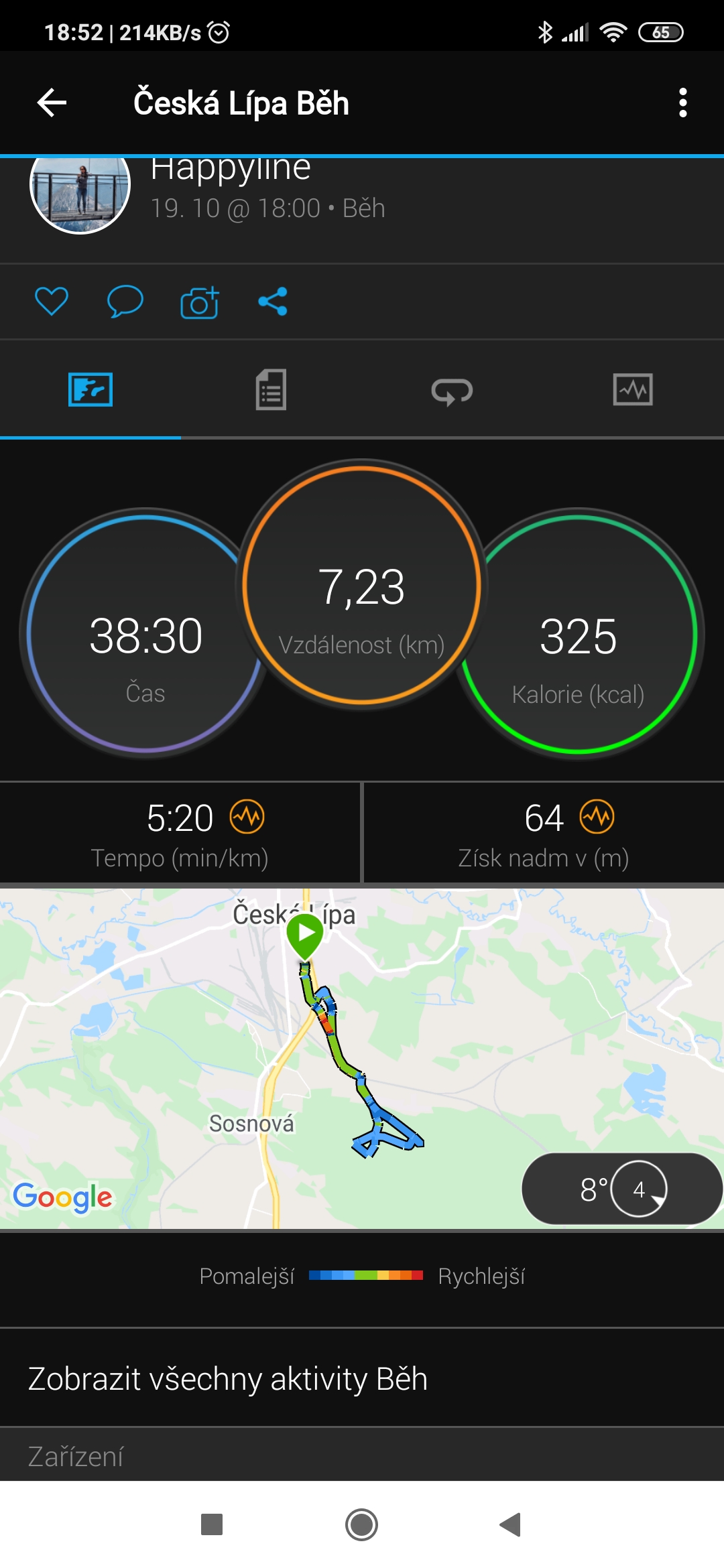Switch to the charts tab
724x1568 pixels.
click(x=633, y=390)
